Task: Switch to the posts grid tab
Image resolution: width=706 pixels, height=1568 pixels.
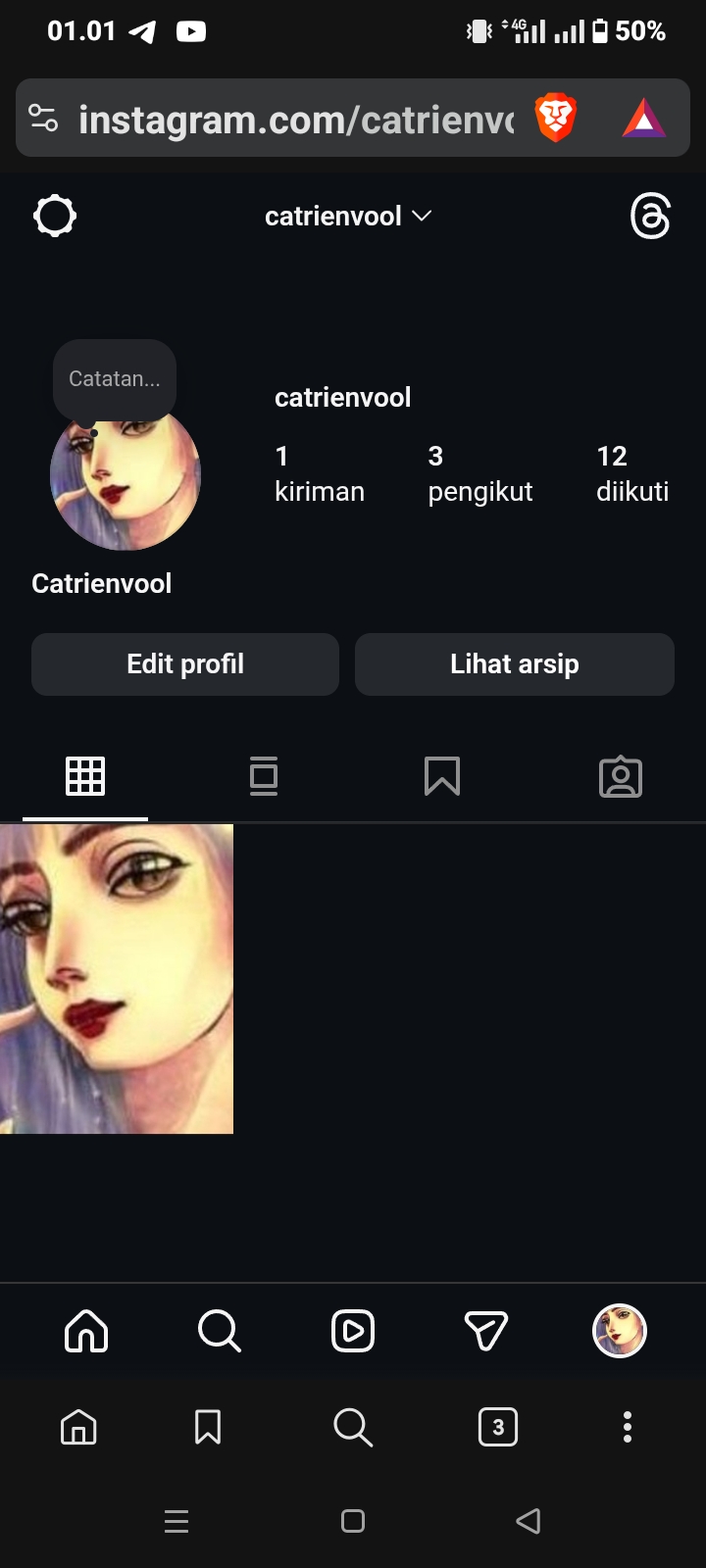Action: coord(85,776)
